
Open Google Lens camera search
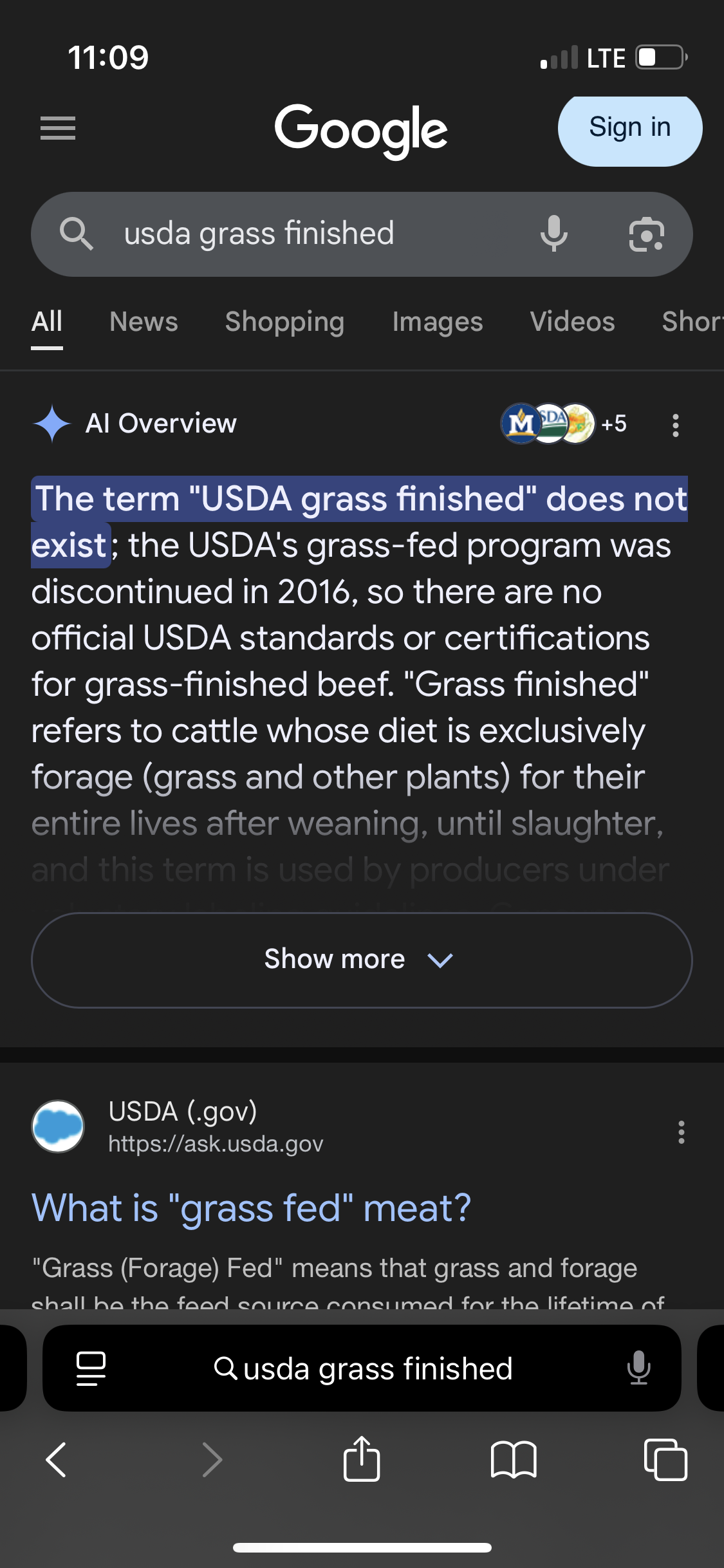click(646, 234)
